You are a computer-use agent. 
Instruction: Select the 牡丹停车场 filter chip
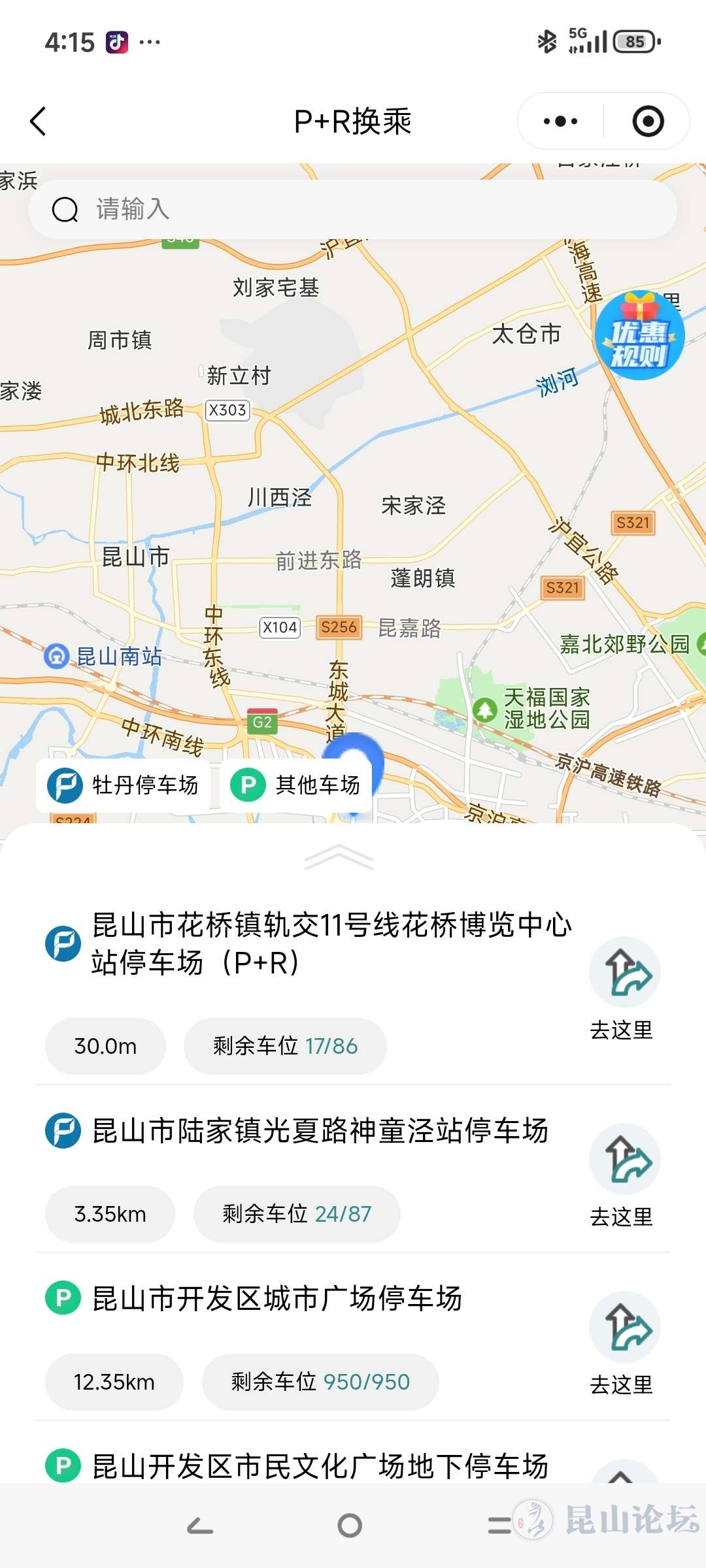click(x=124, y=785)
